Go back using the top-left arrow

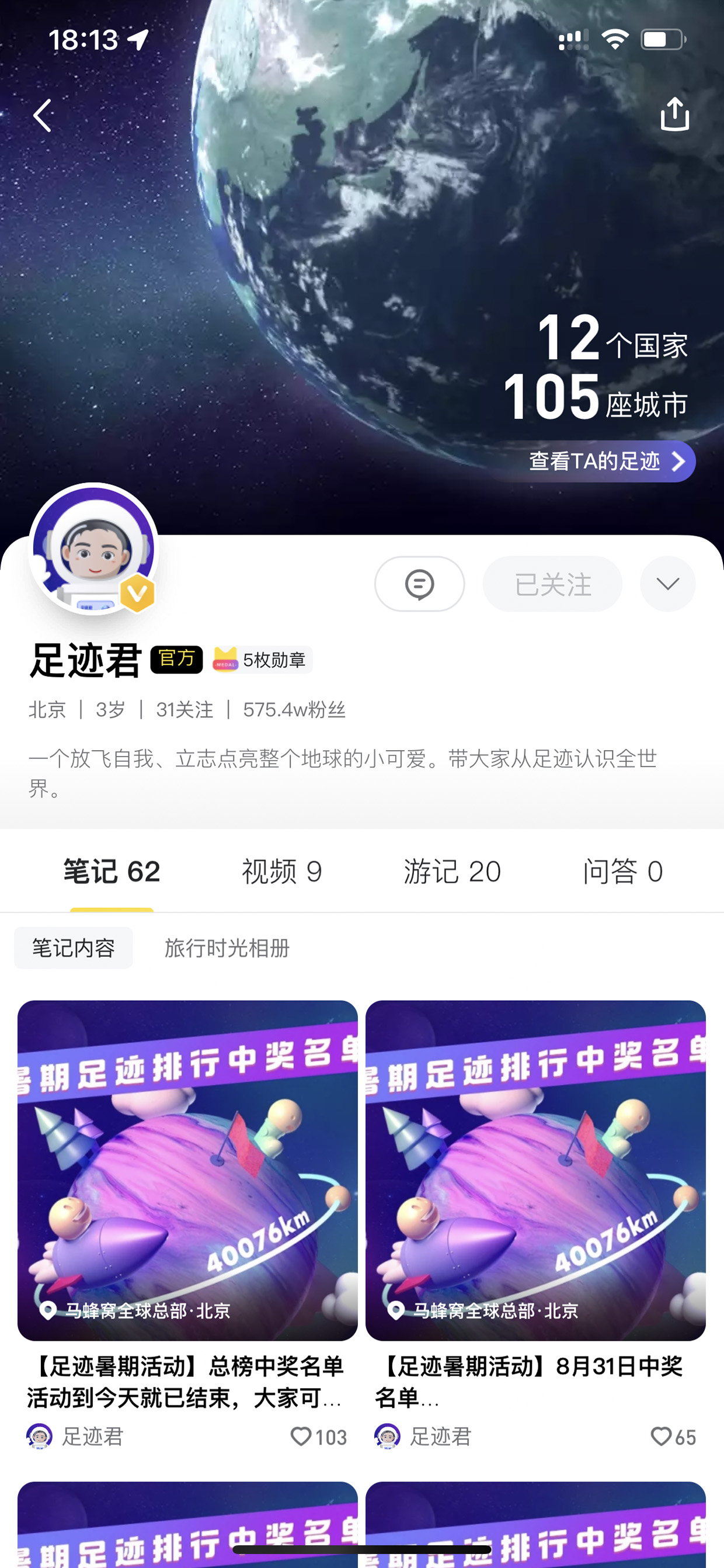[x=43, y=116]
